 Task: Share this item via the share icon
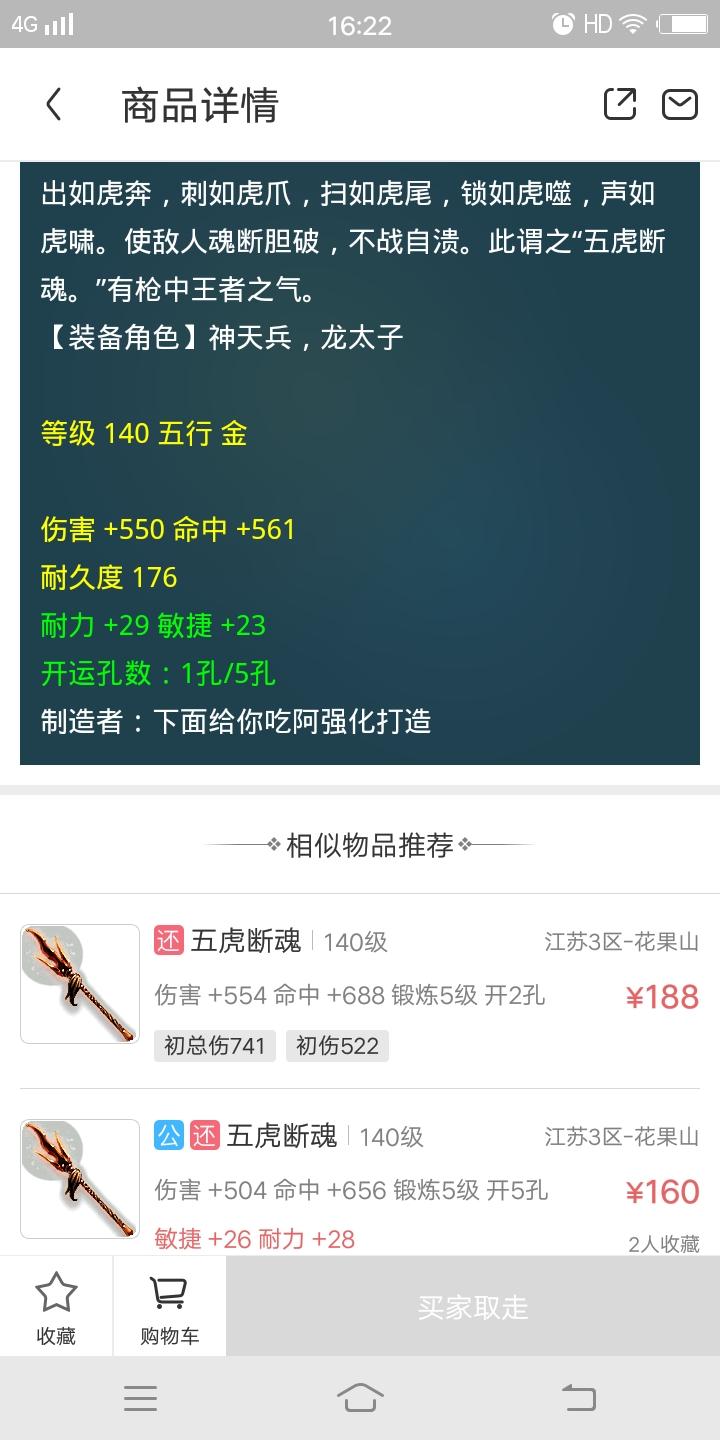pyautogui.click(x=619, y=104)
